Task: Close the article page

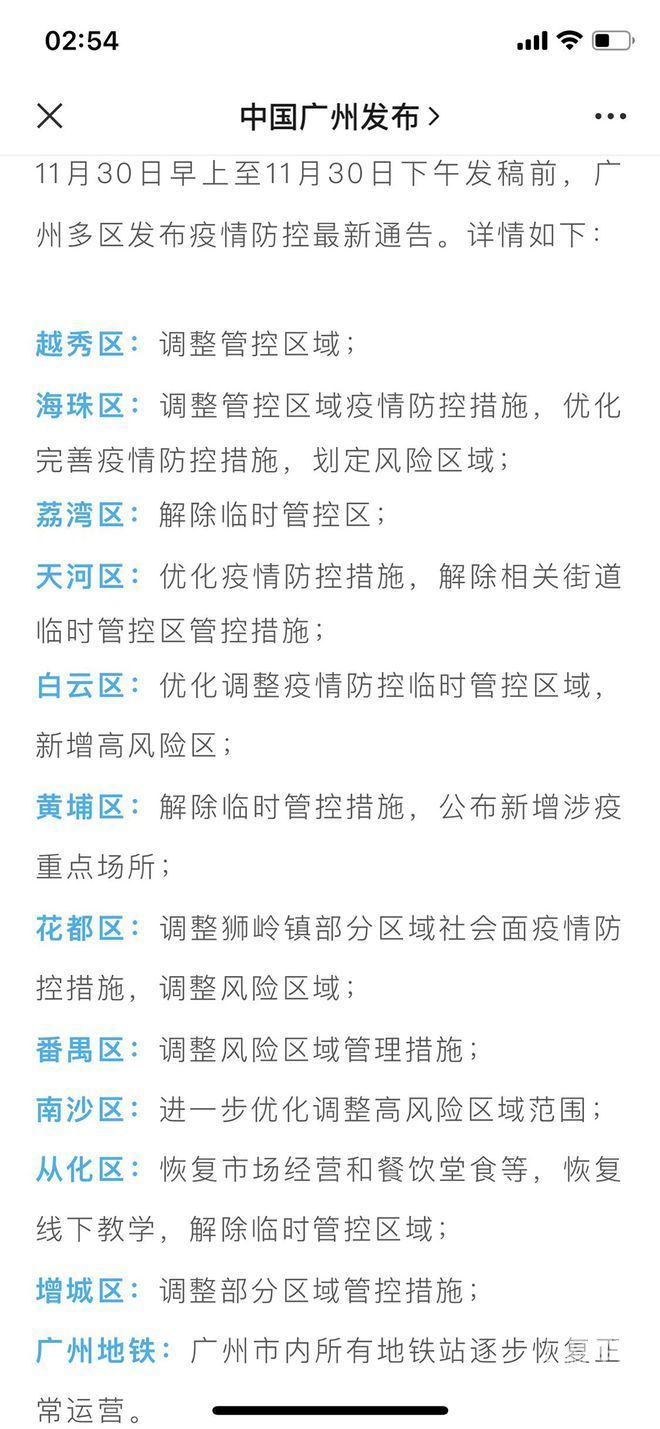Action: [x=49, y=116]
